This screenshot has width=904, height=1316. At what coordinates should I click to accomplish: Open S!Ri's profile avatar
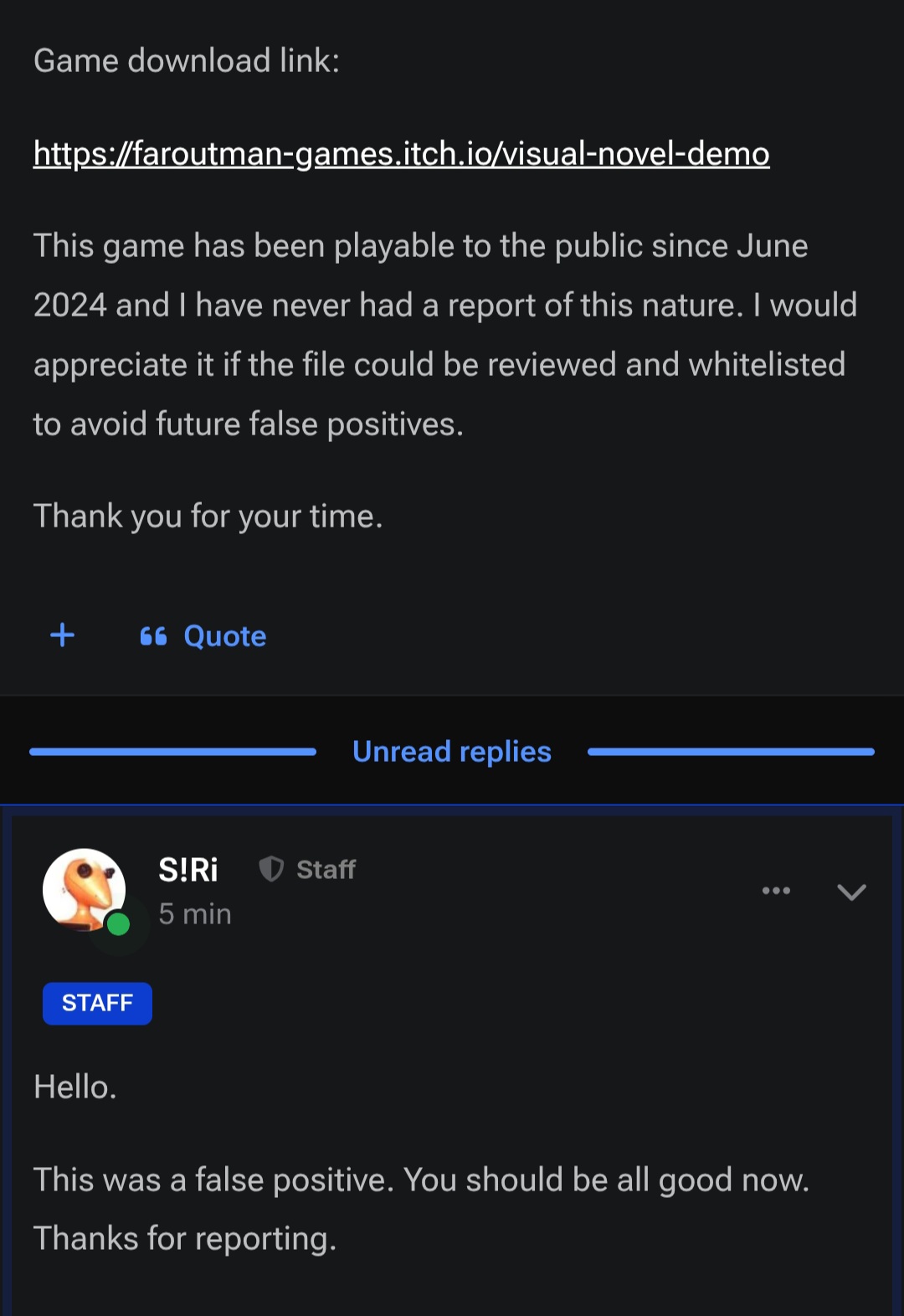[x=84, y=890]
